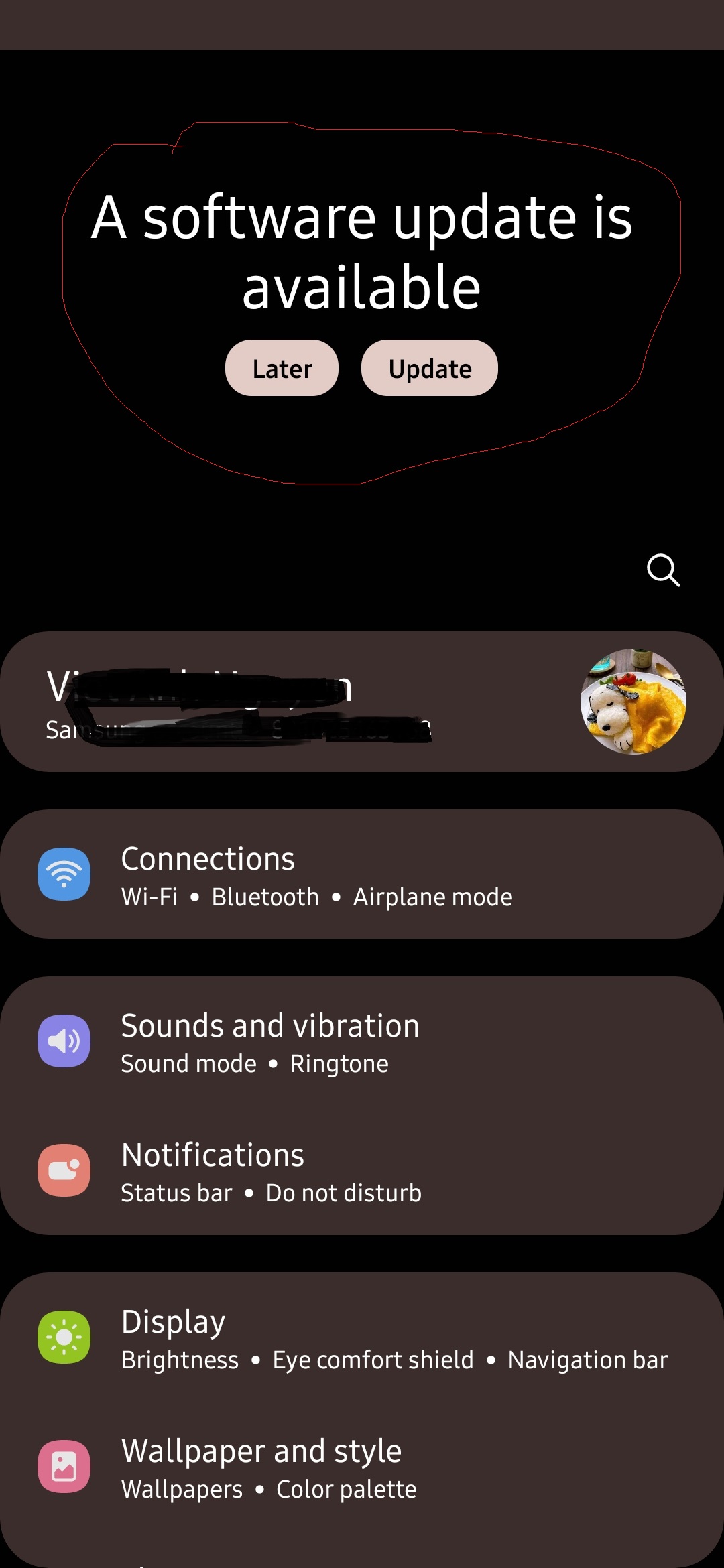Open the Wallpaper and style icon

point(64,1465)
